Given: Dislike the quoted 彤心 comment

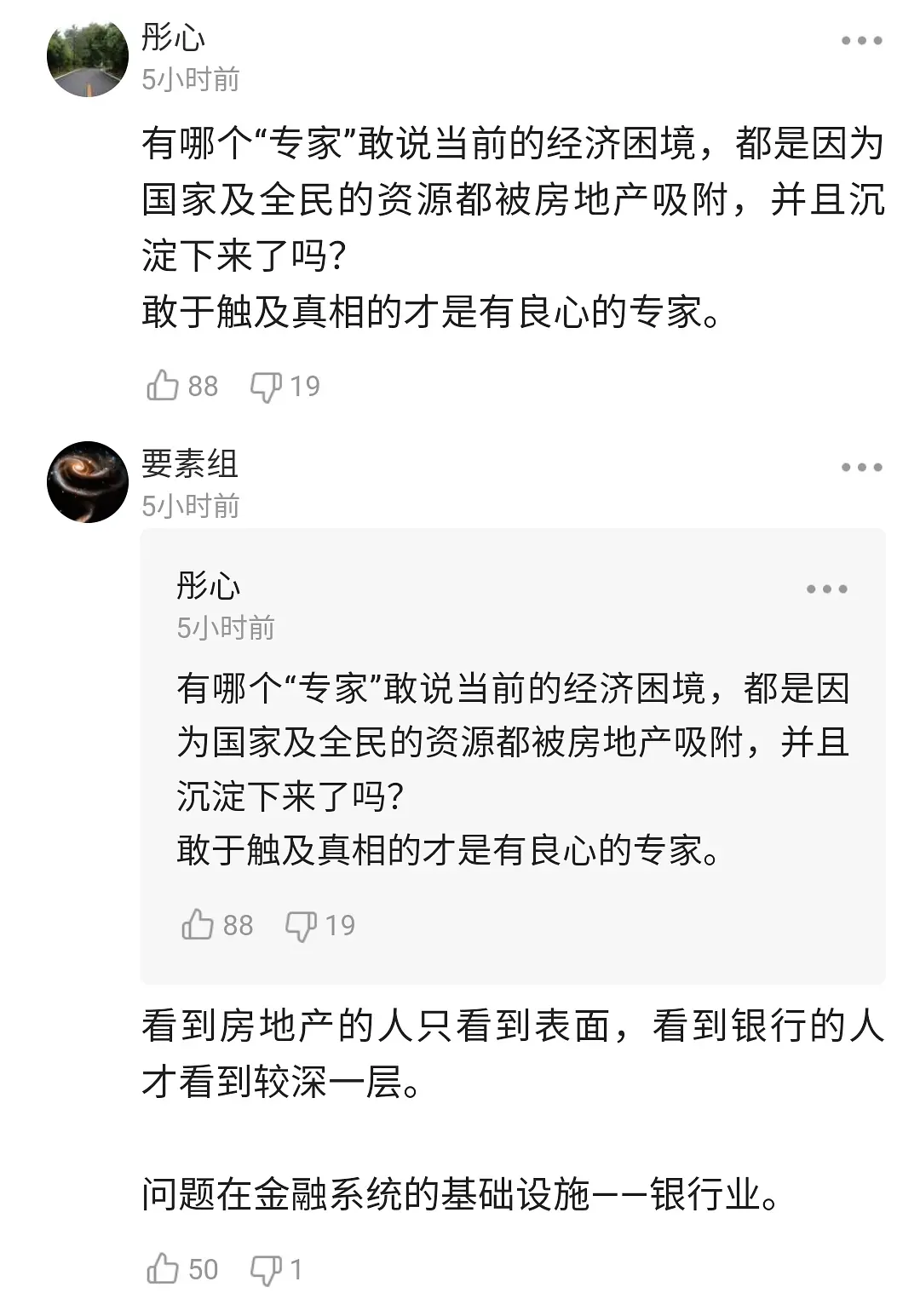Looking at the screenshot, I should (x=301, y=926).
